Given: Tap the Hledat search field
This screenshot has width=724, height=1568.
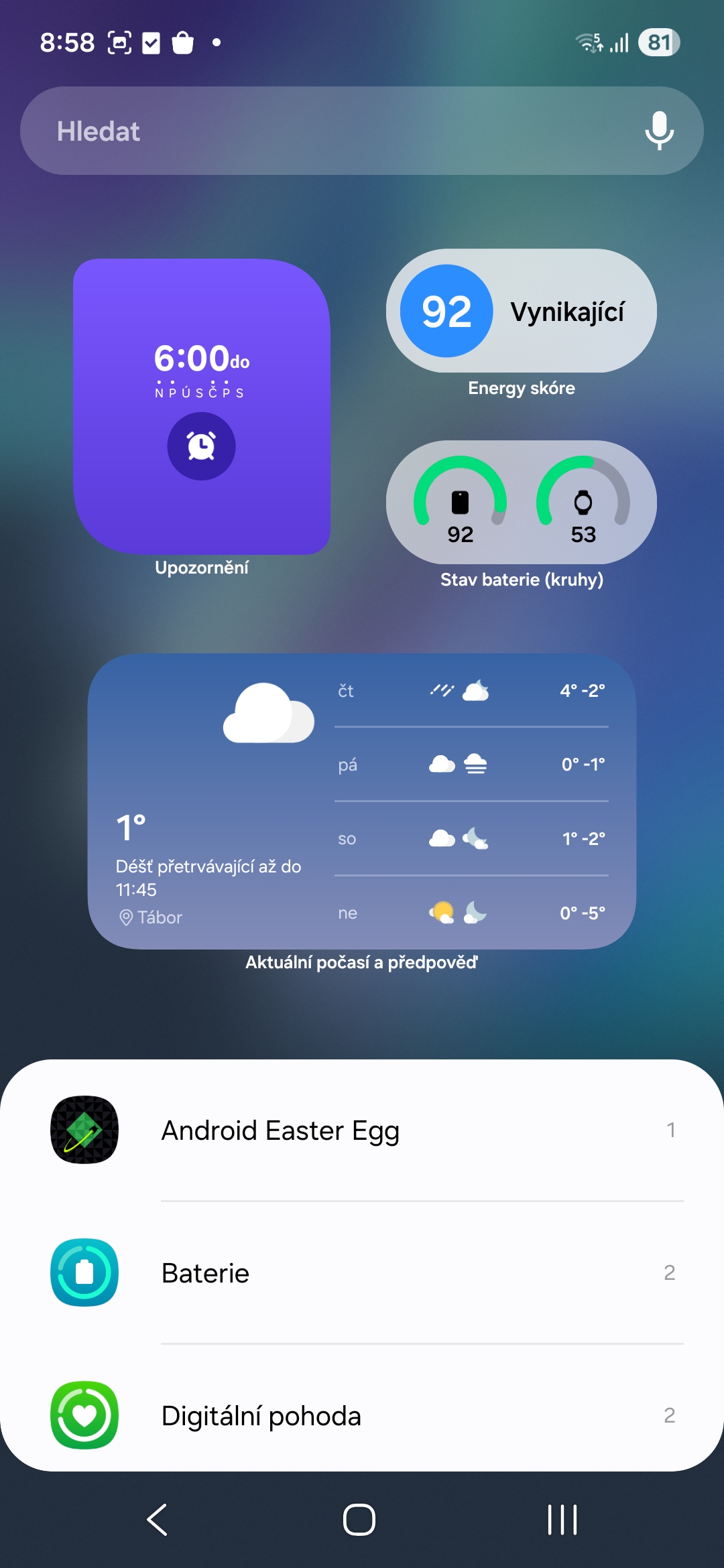Looking at the screenshot, I should point(322,131).
